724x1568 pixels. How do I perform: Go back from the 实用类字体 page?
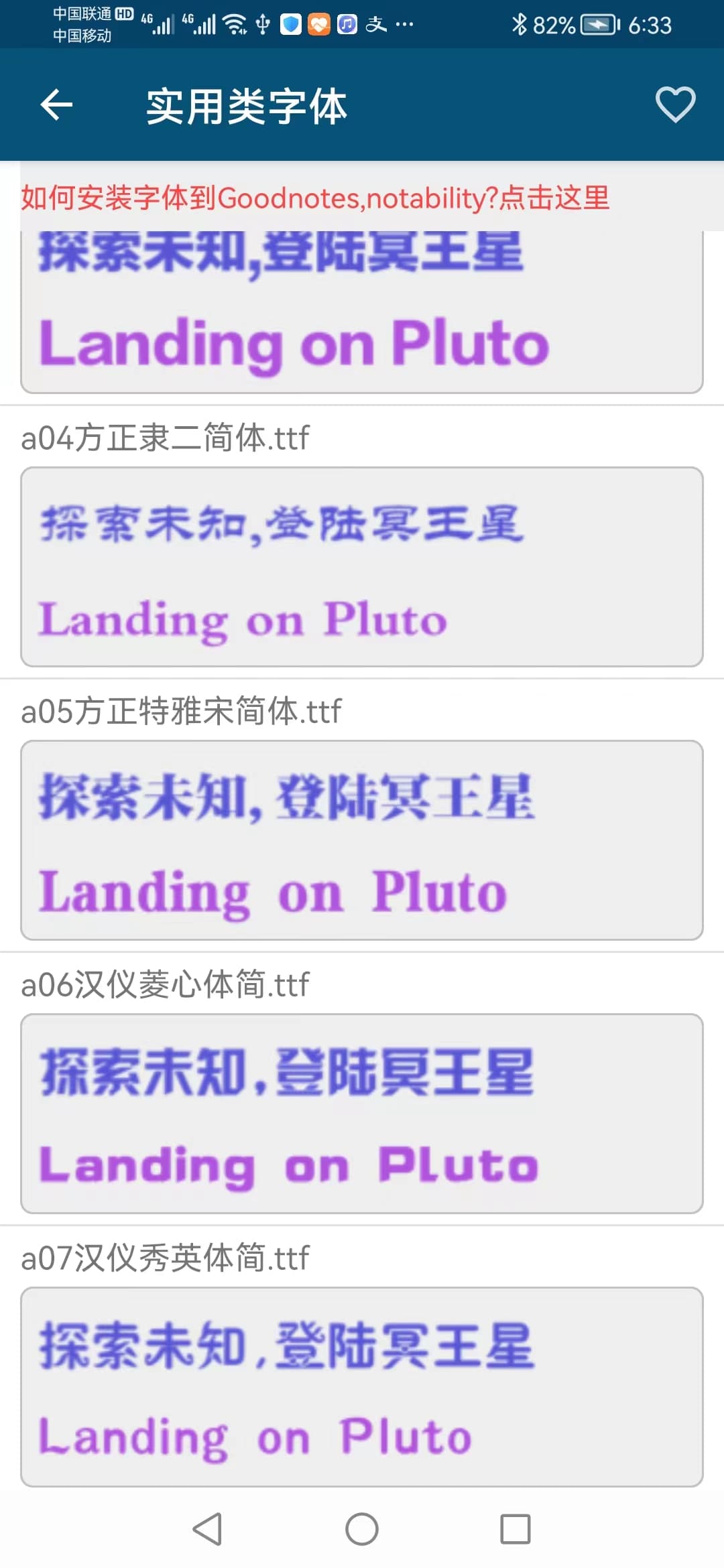56,105
